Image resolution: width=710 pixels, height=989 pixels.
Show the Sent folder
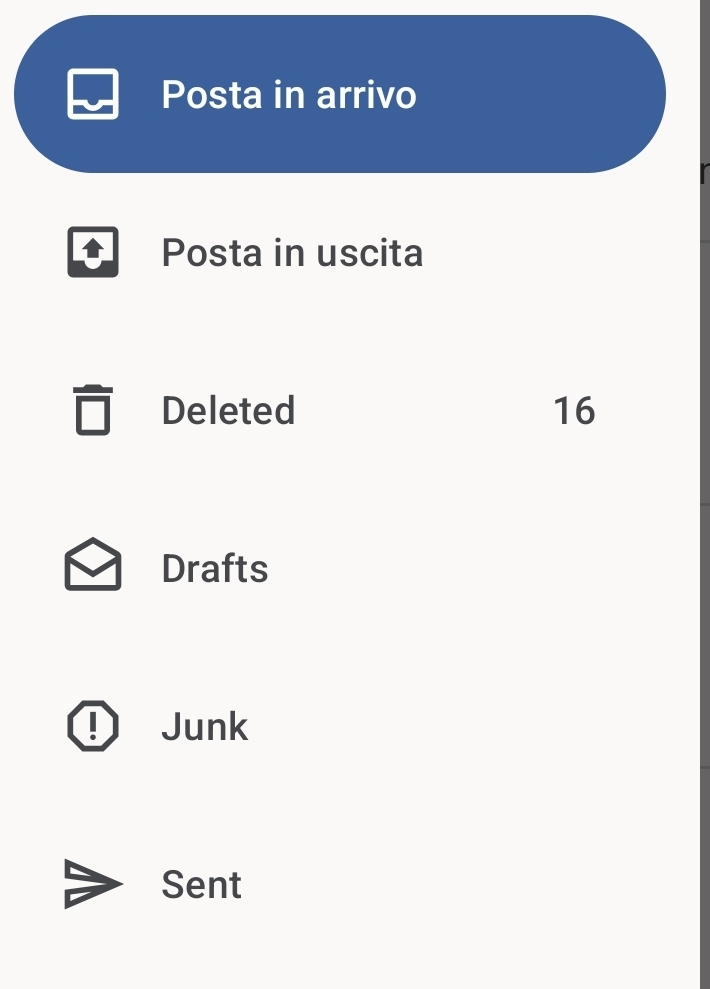[x=201, y=885]
